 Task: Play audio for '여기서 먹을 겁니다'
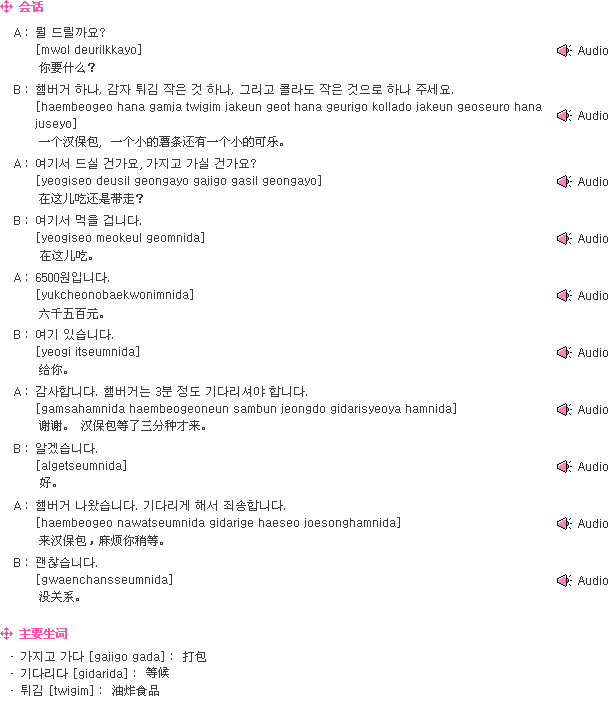[x=582, y=239]
